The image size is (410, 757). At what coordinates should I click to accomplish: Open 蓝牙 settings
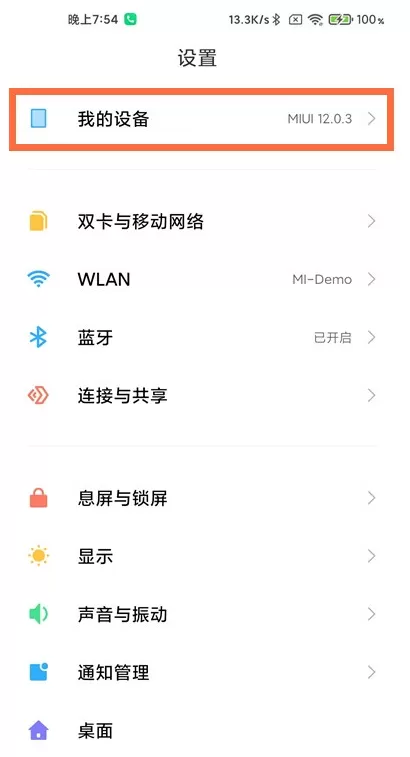[201, 337]
